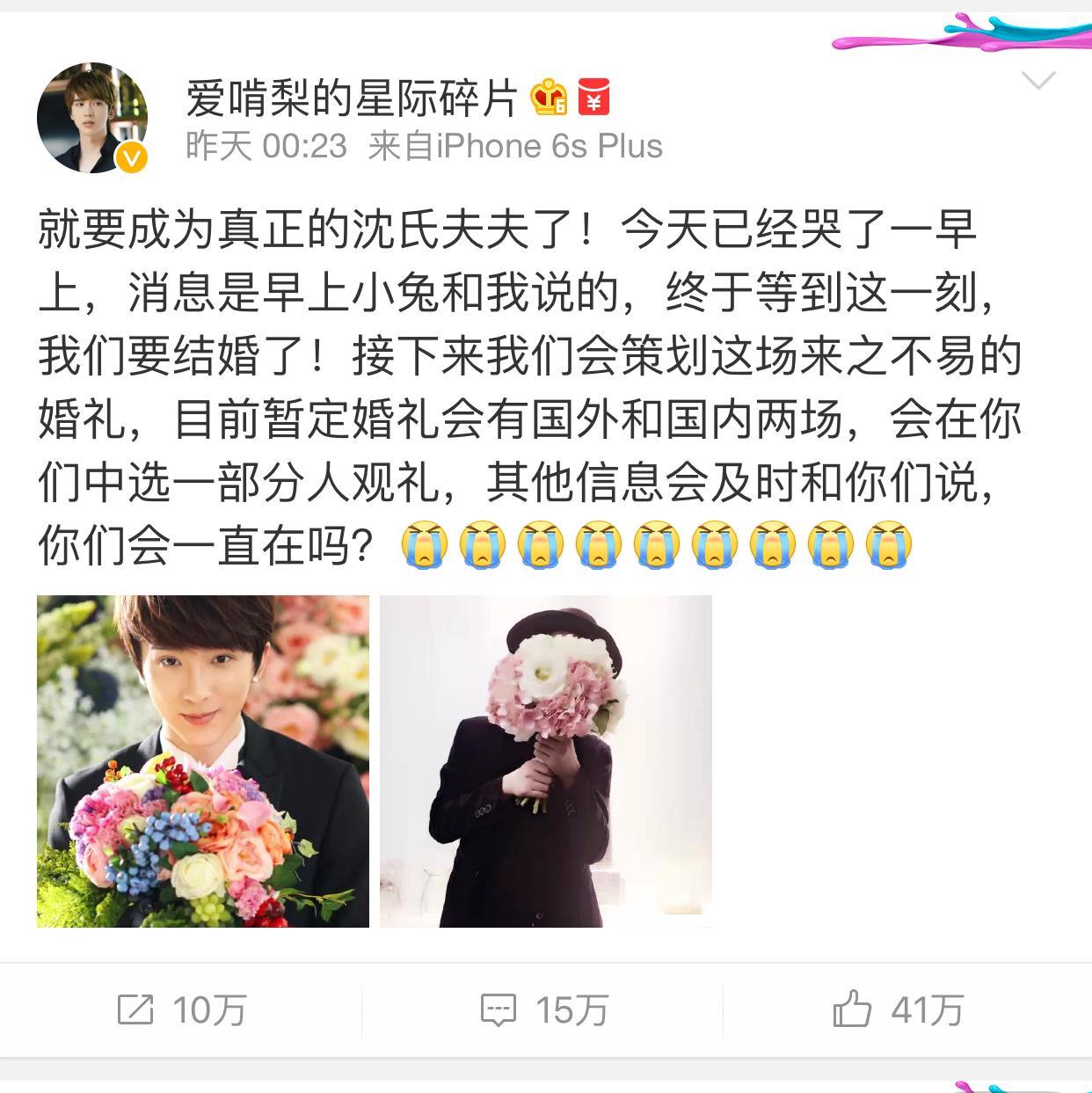Viewport: 1092px width, 1093px height.
Task: Tap the red envelope badge beside the username
Action: click(x=594, y=98)
